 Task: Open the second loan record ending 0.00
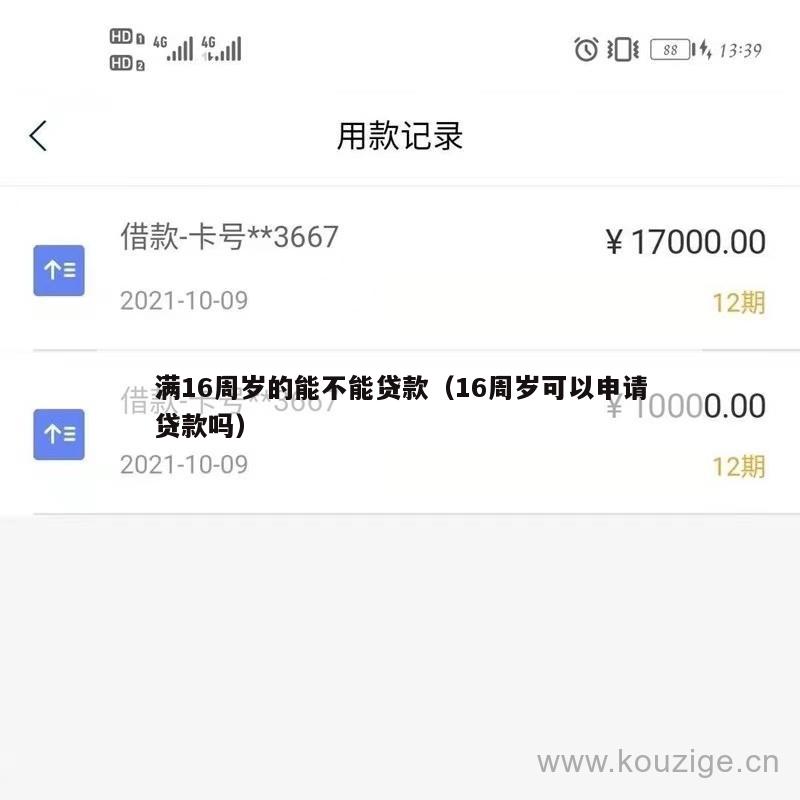[x=400, y=434]
